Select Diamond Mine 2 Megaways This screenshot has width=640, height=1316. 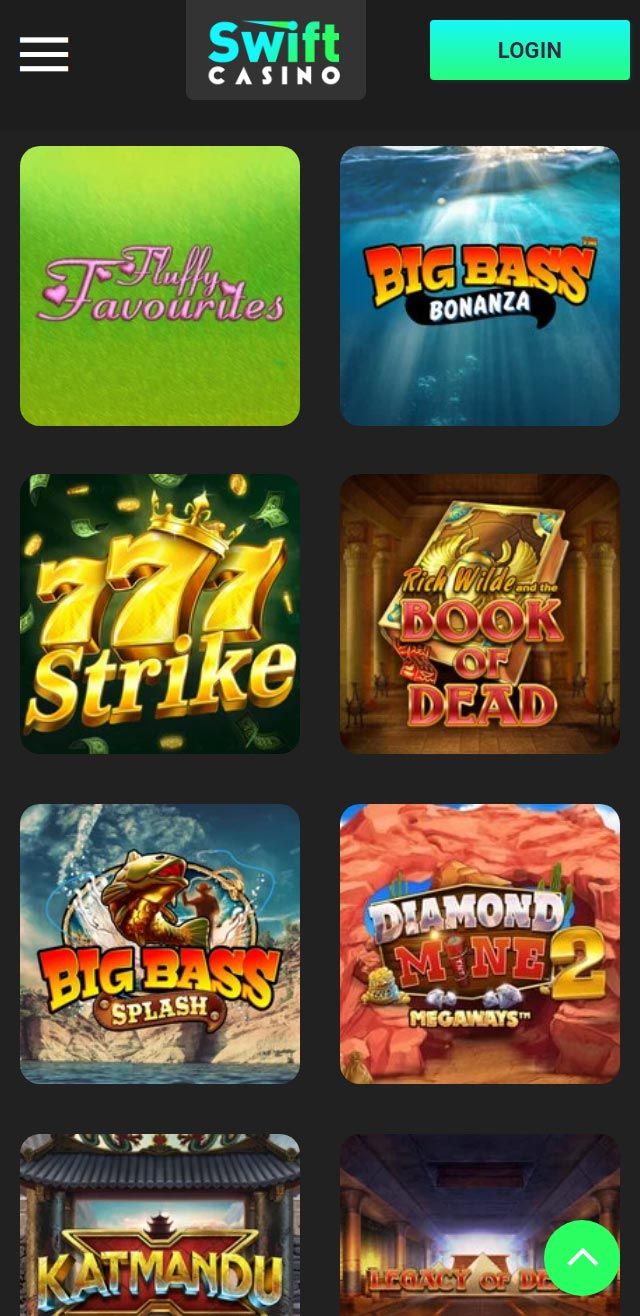click(x=480, y=943)
